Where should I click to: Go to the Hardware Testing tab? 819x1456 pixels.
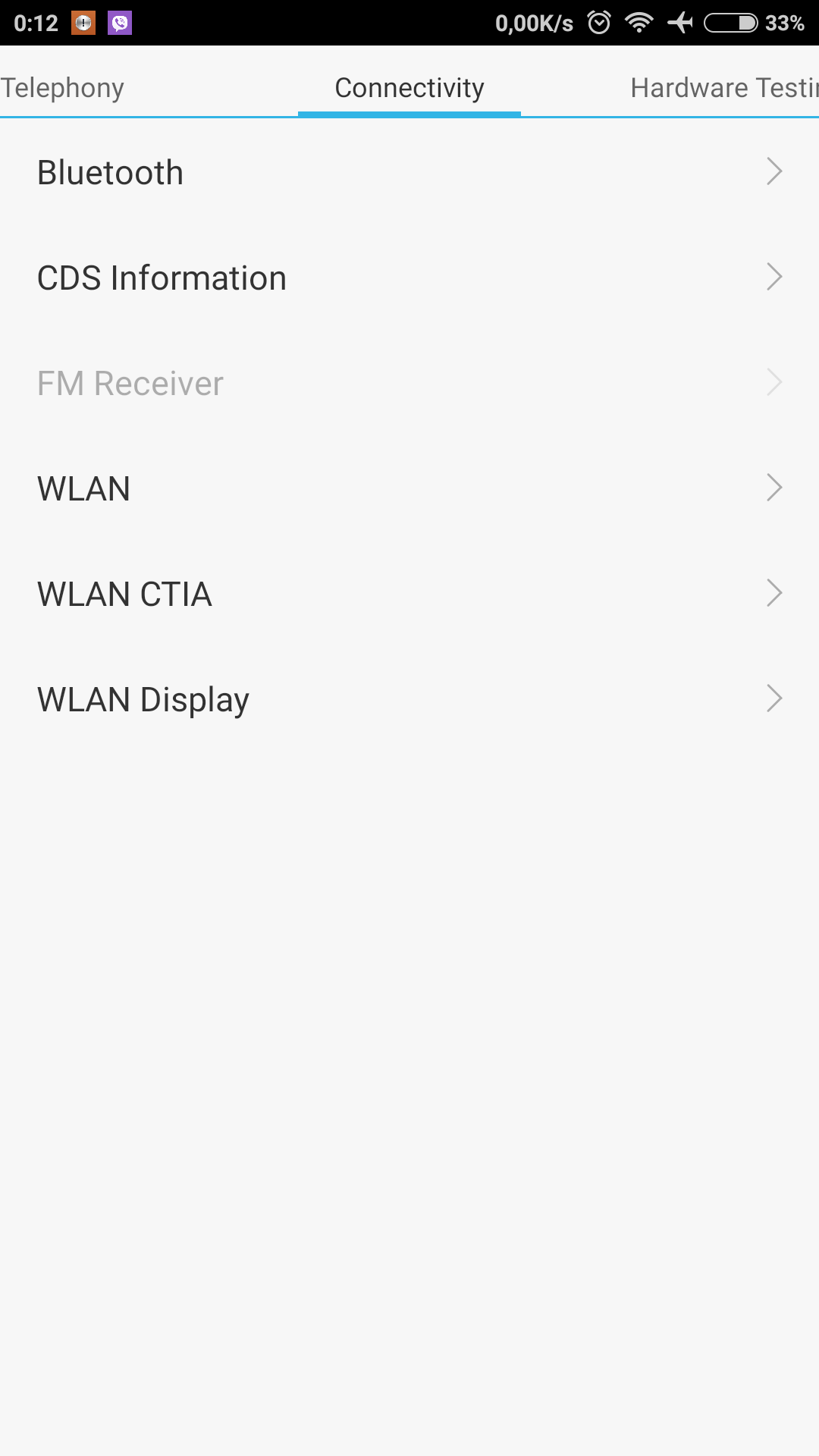click(723, 88)
